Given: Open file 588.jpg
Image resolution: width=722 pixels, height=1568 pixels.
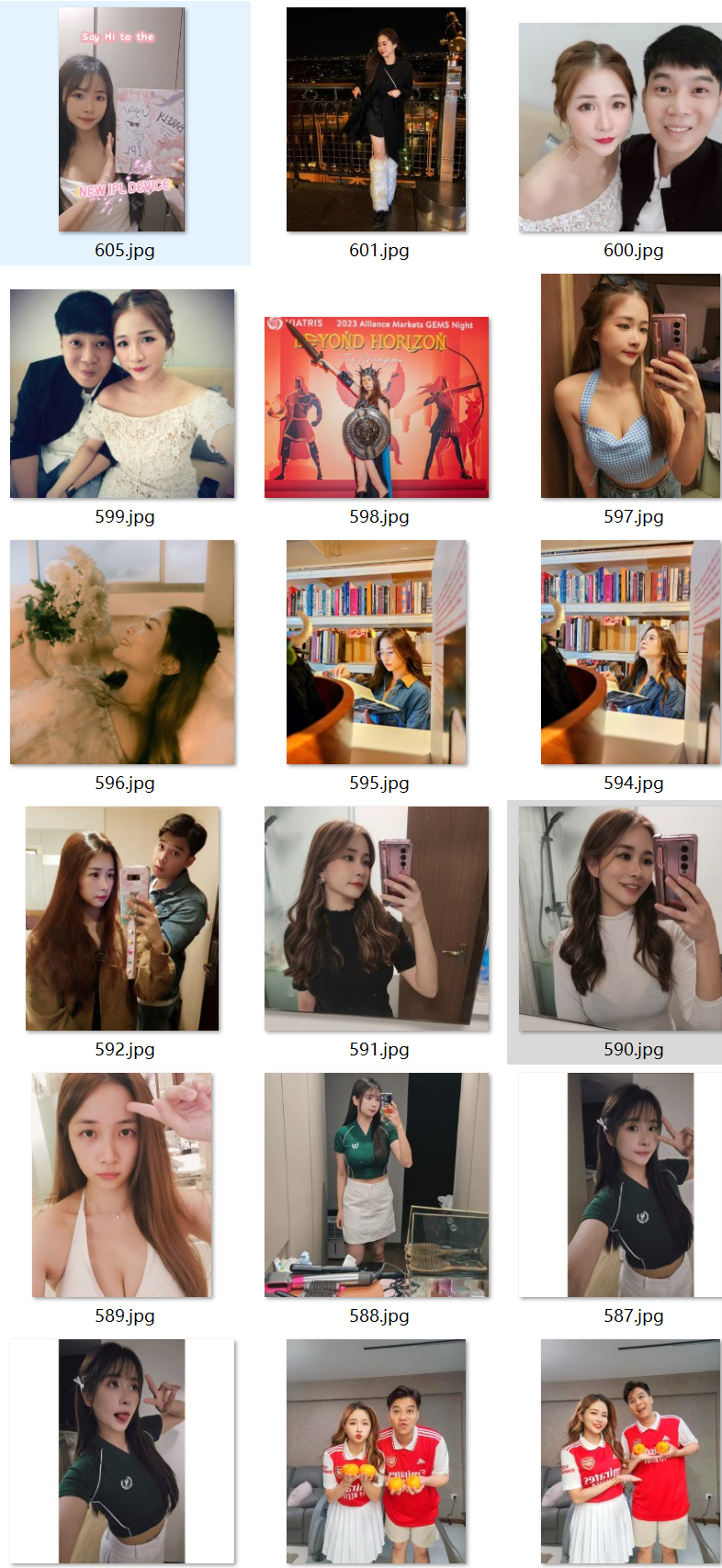Looking at the screenshot, I should (377, 1185).
